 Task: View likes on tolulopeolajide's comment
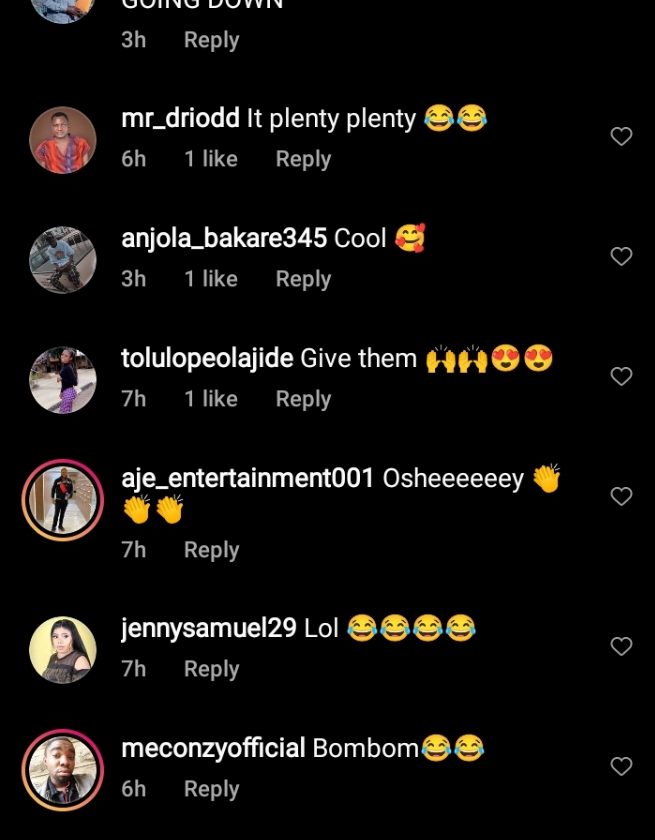click(x=210, y=399)
